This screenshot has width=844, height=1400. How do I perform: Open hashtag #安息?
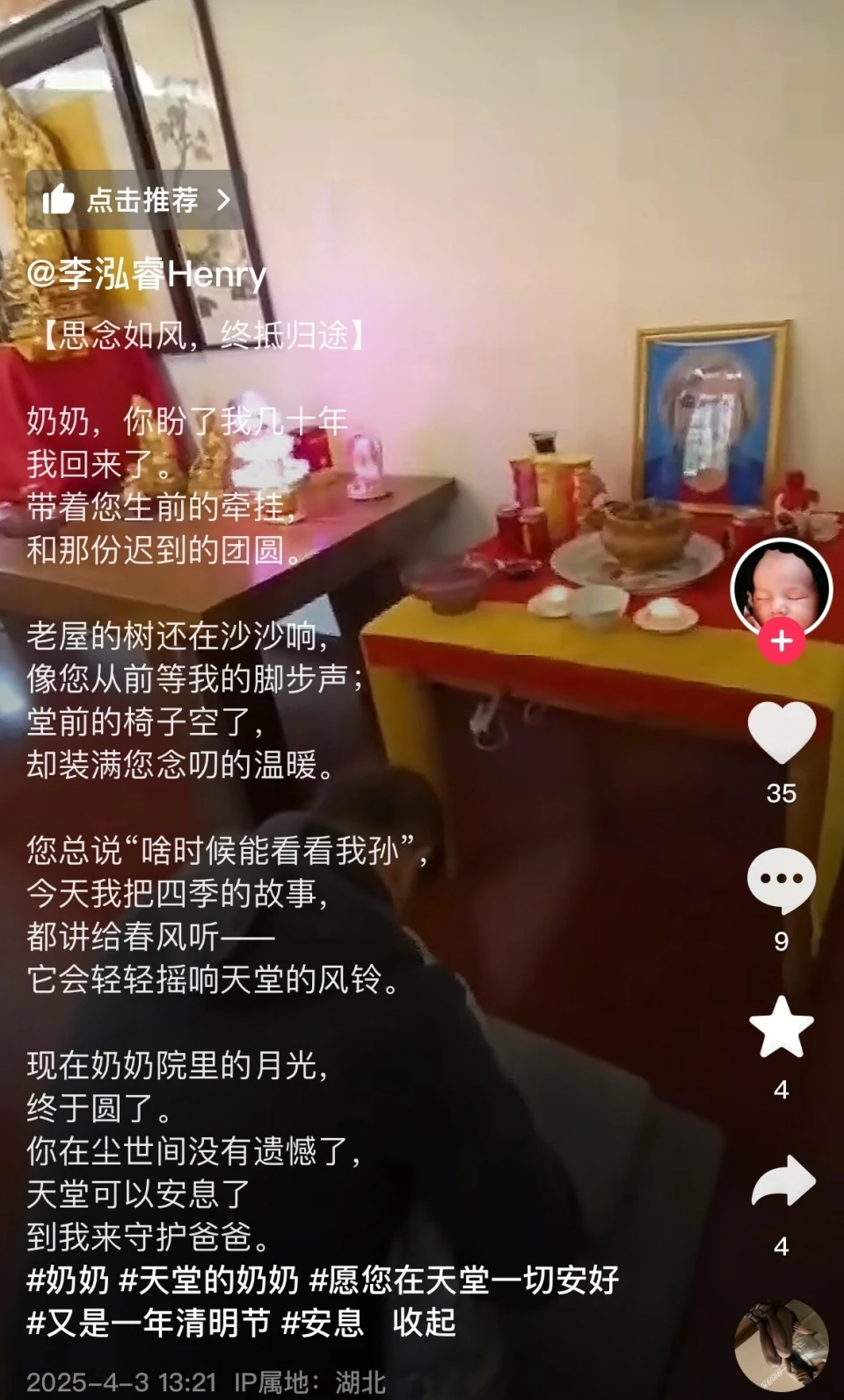(x=323, y=1323)
